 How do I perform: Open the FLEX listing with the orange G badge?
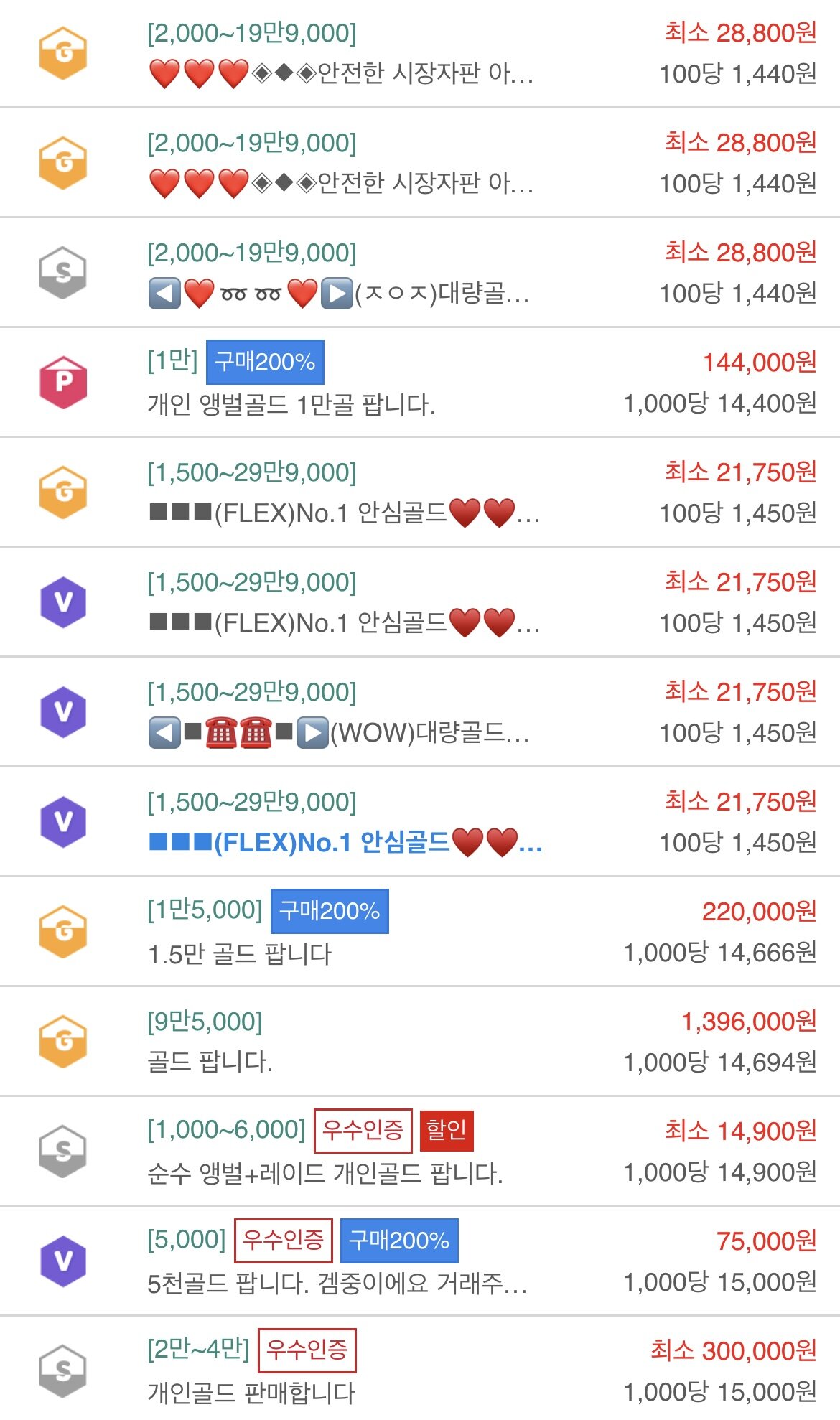(344, 513)
